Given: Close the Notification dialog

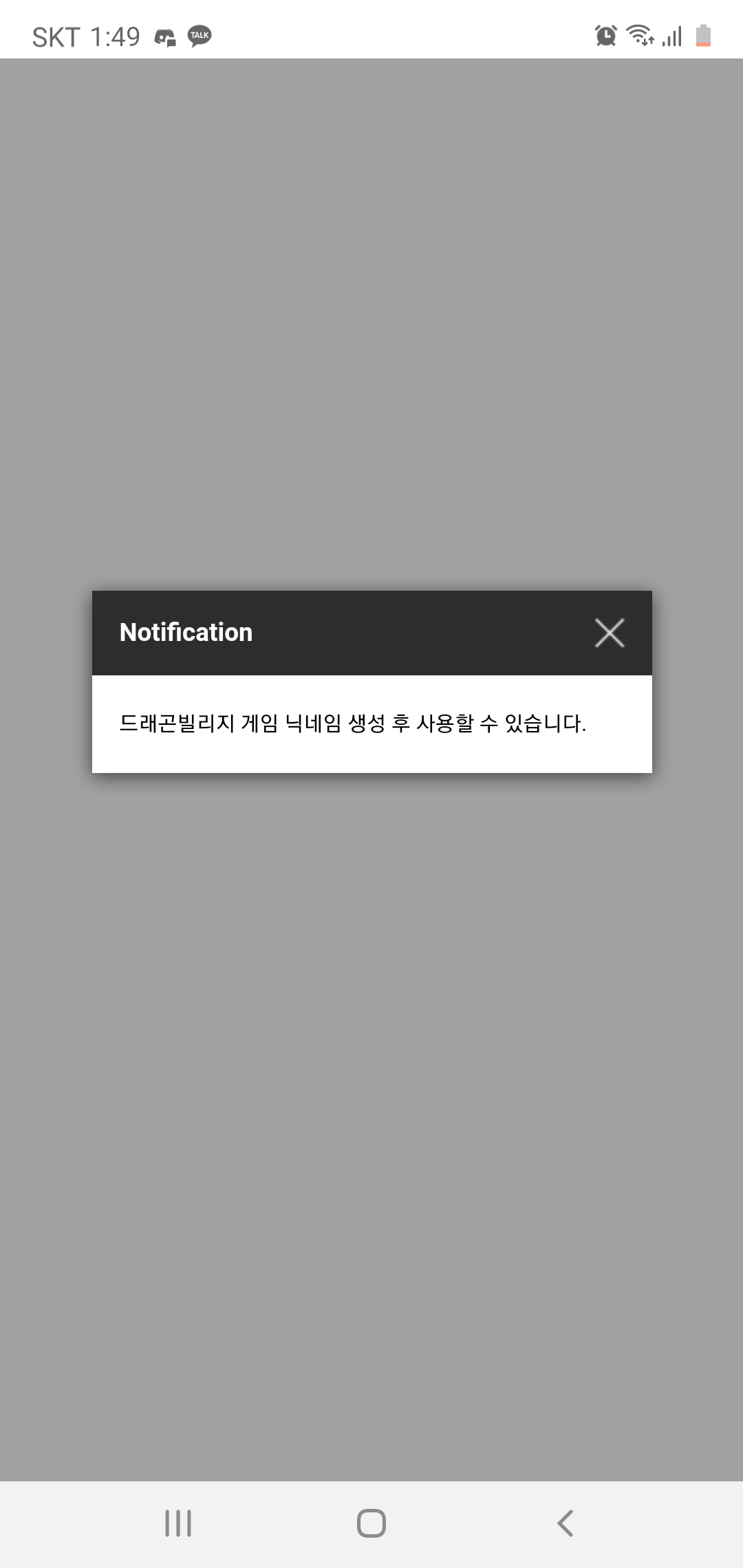Looking at the screenshot, I should click(x=610, y=633).
